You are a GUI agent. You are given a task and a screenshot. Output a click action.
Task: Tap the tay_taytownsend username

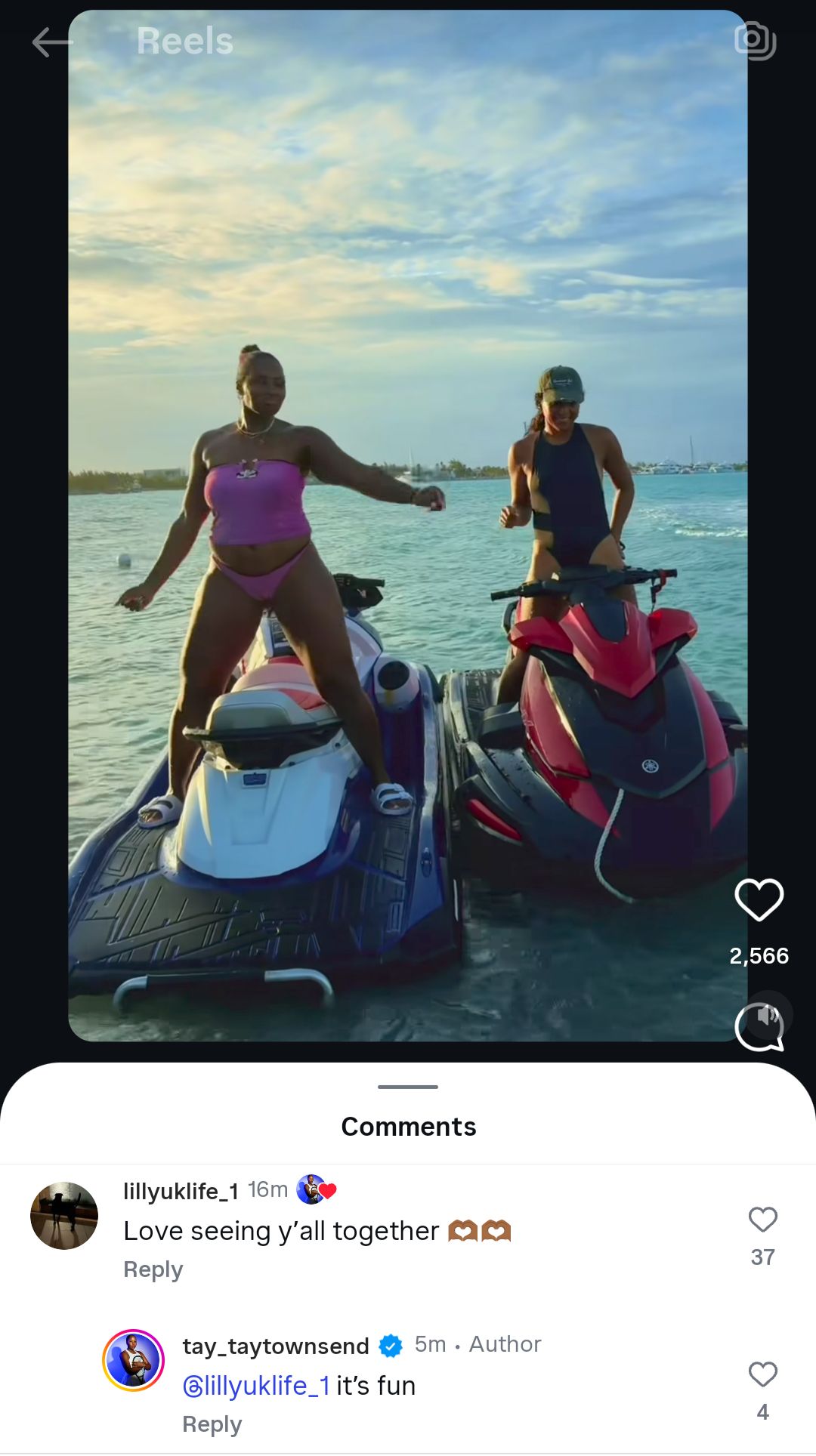click(x=276, y=1346)
